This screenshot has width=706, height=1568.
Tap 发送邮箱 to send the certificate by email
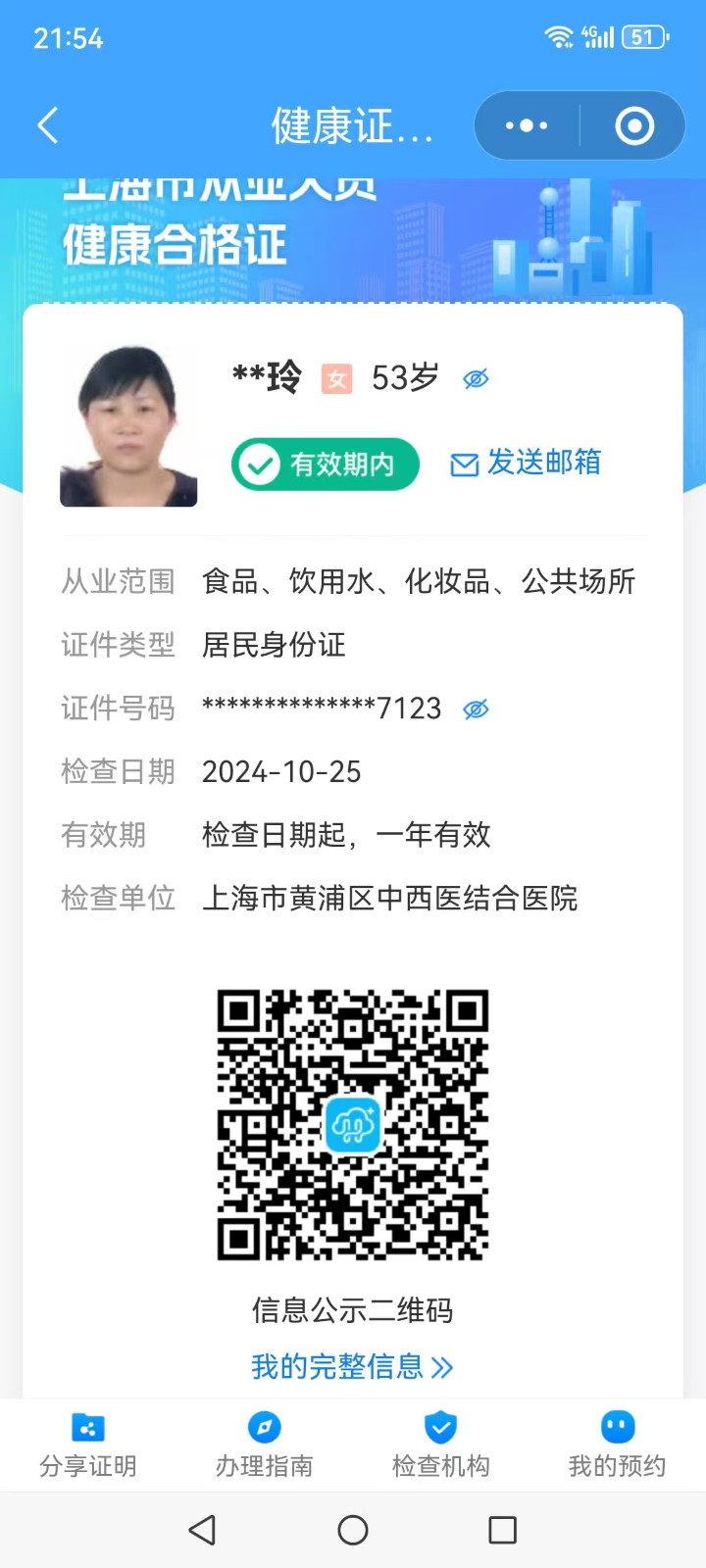[526, 463]
